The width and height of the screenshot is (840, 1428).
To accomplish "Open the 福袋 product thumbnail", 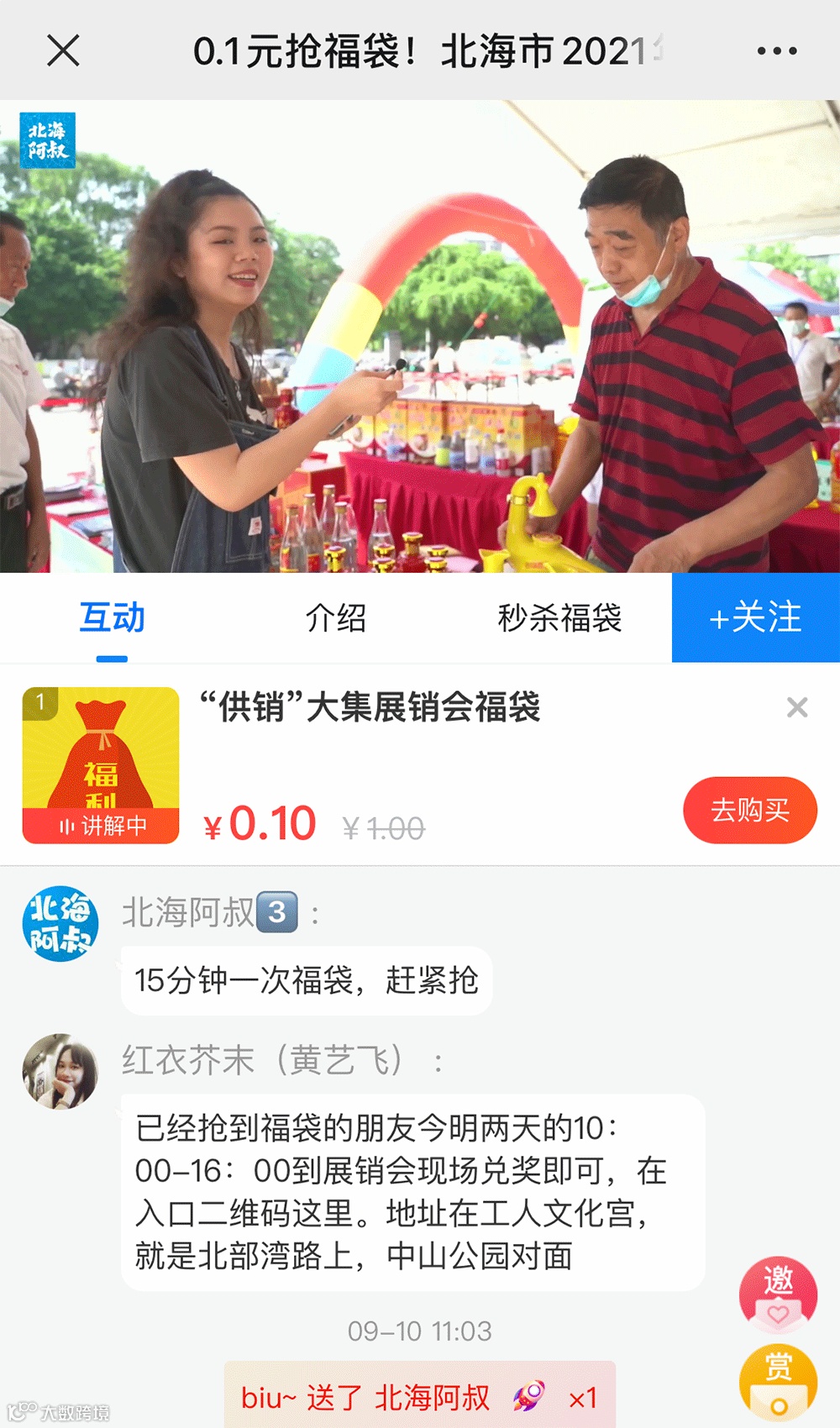I will 101,764.
